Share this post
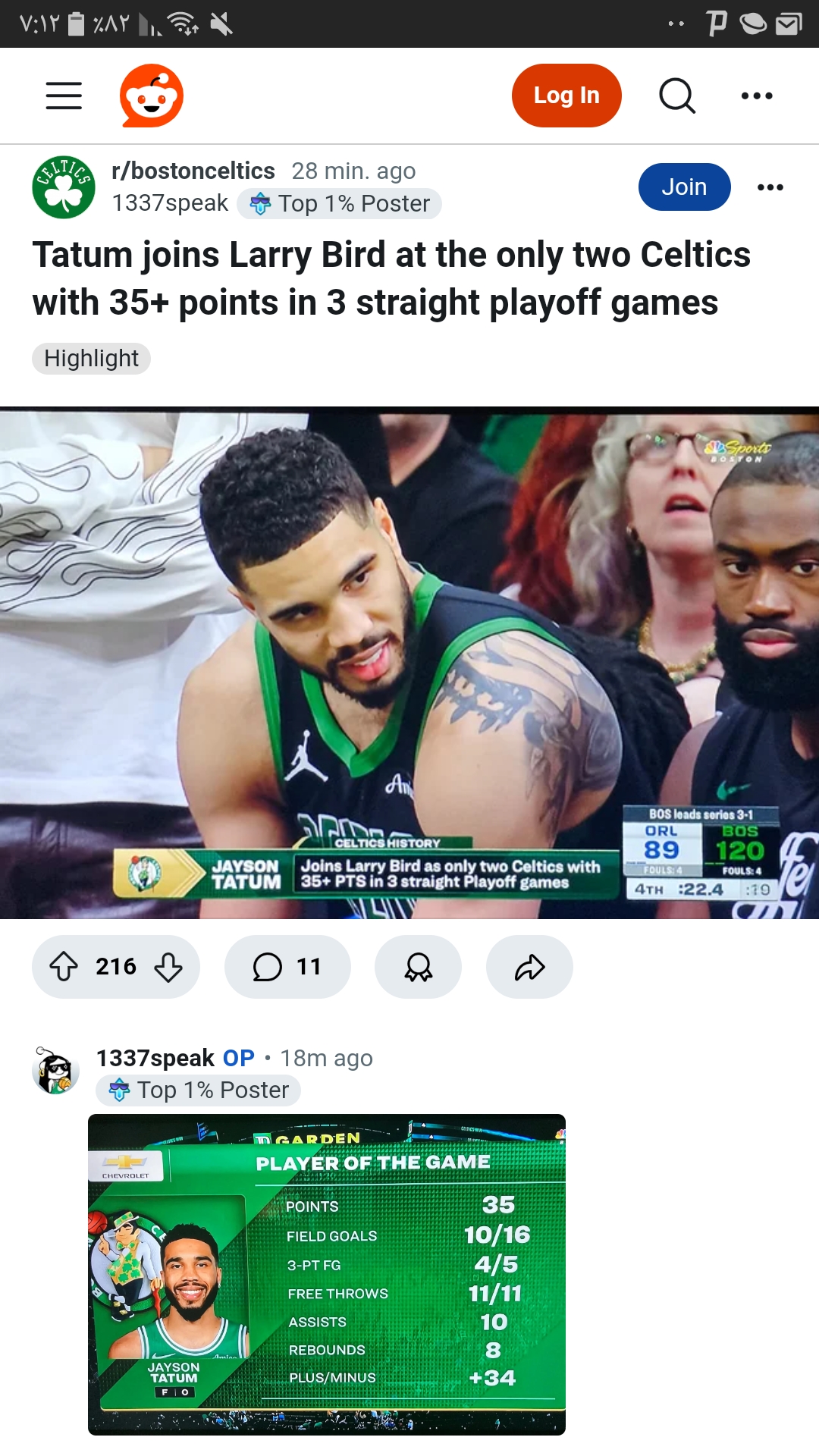Viewport: 819px width, 1456px height. [x=529, y=966]
